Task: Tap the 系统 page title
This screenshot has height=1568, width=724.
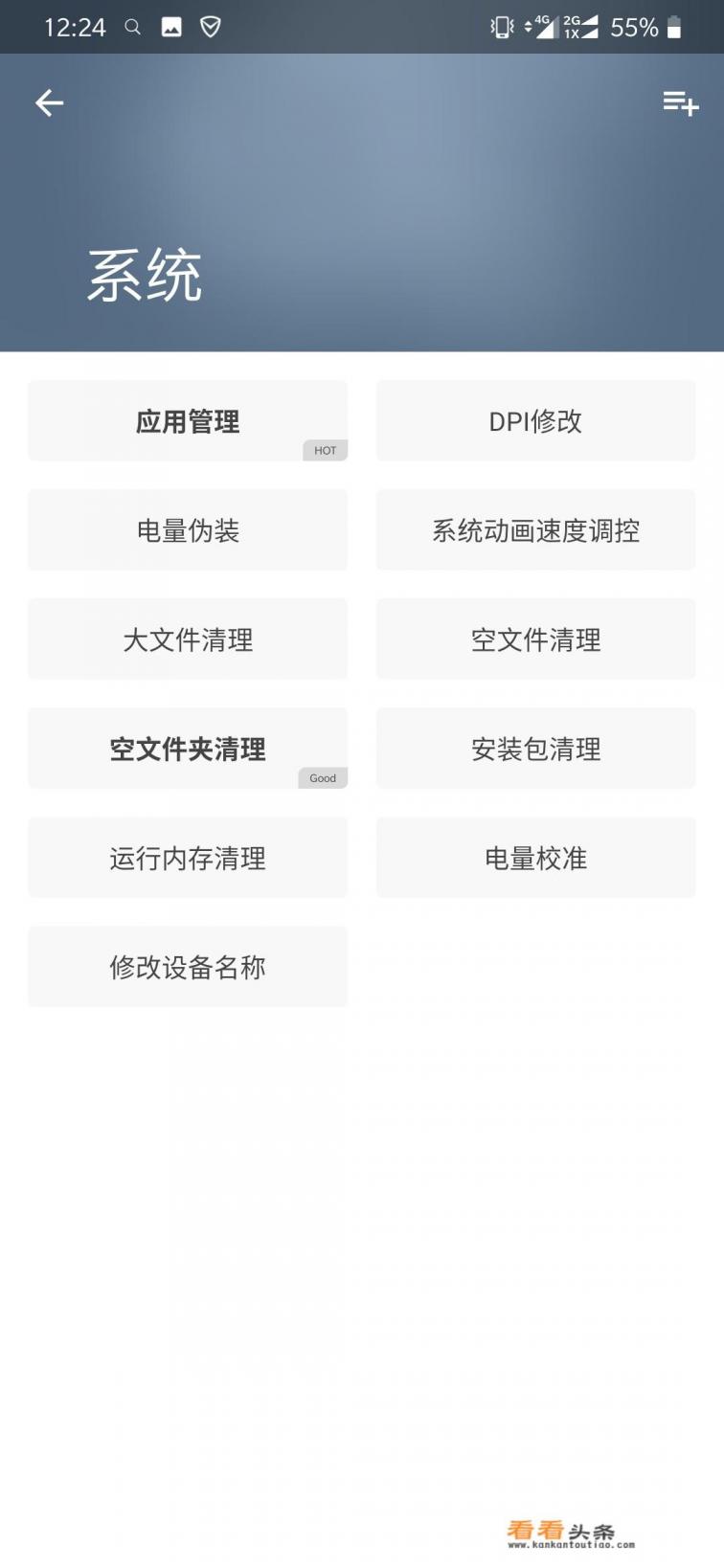Action: 145,274
